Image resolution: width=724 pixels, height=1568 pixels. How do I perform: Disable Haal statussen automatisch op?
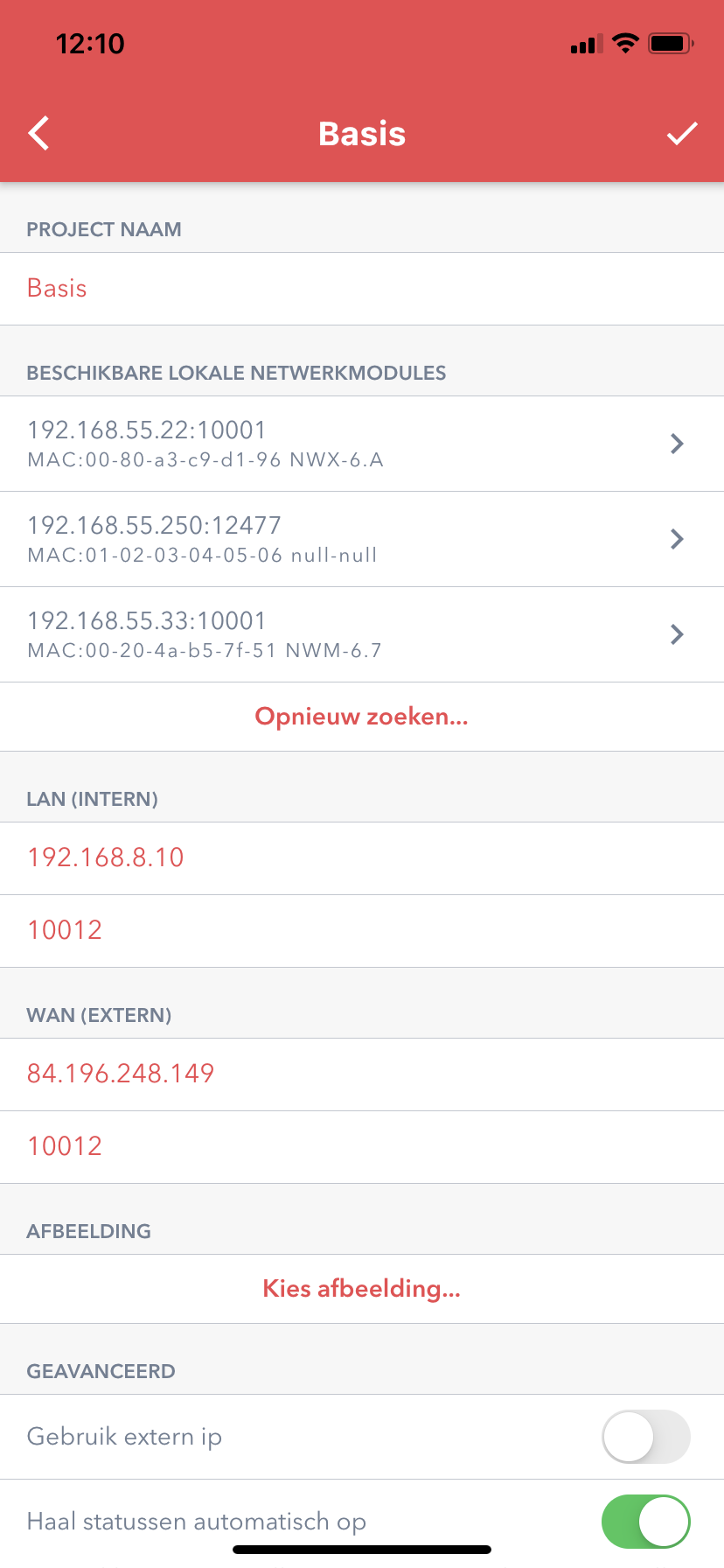click(646, 1522)
